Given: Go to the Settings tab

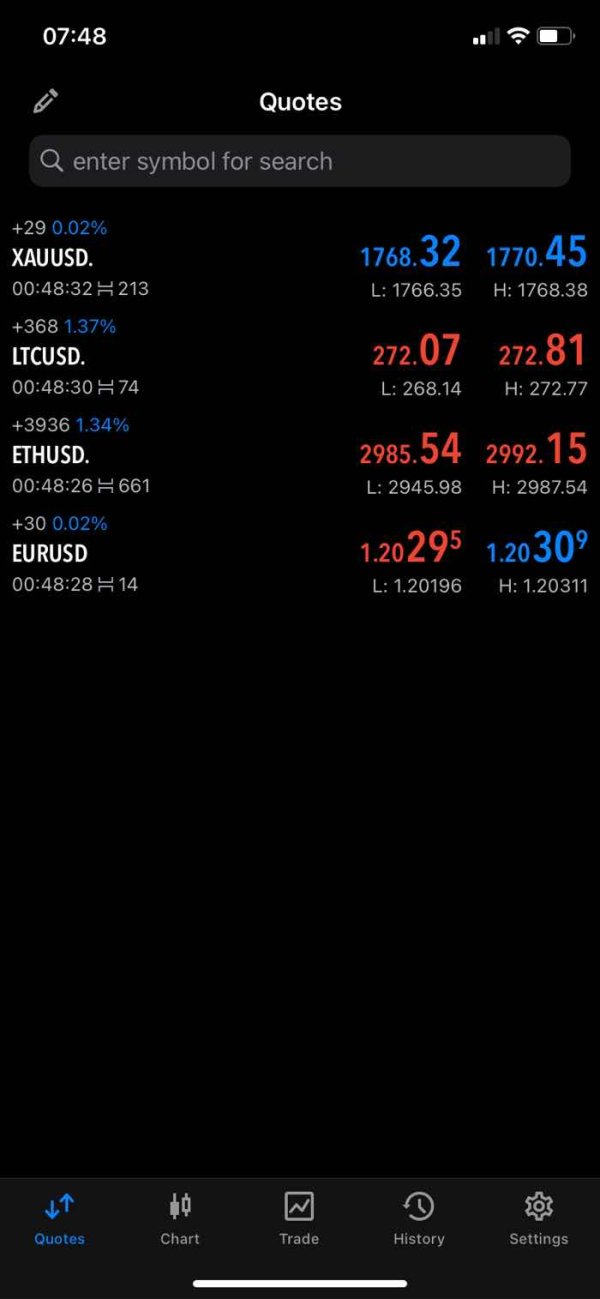Looking at the screenshot, I should 538,1219.
